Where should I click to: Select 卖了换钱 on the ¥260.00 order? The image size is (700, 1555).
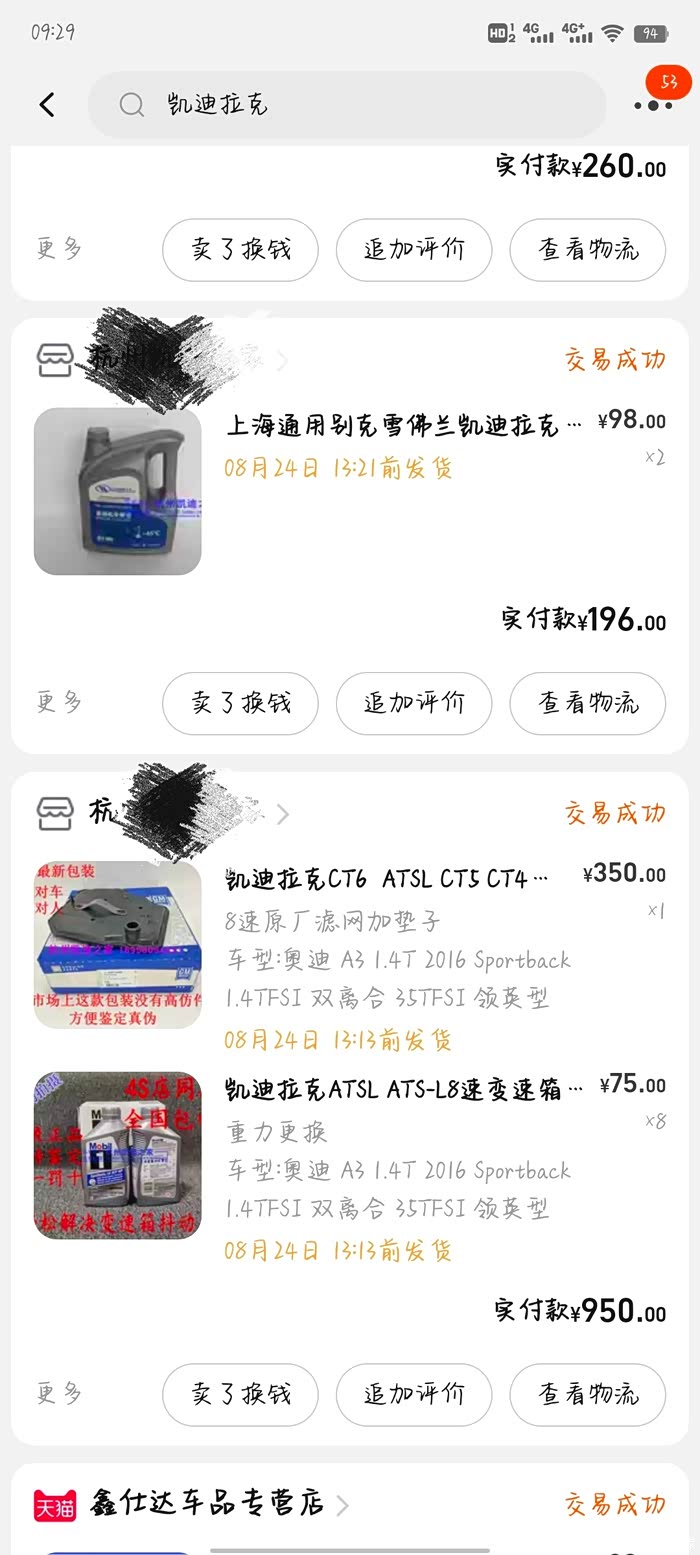point(241,249)
